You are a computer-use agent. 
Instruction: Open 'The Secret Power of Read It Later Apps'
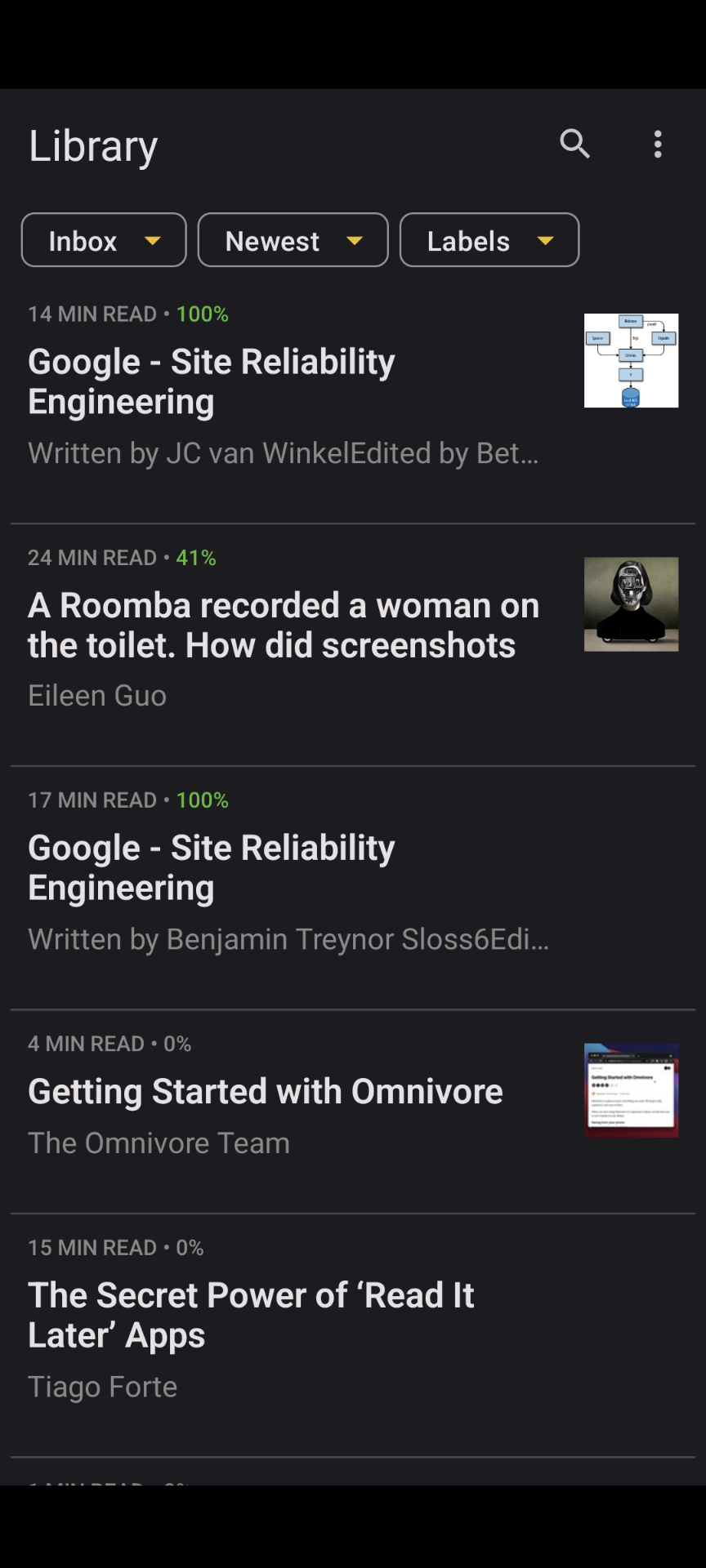[250, 1315]
